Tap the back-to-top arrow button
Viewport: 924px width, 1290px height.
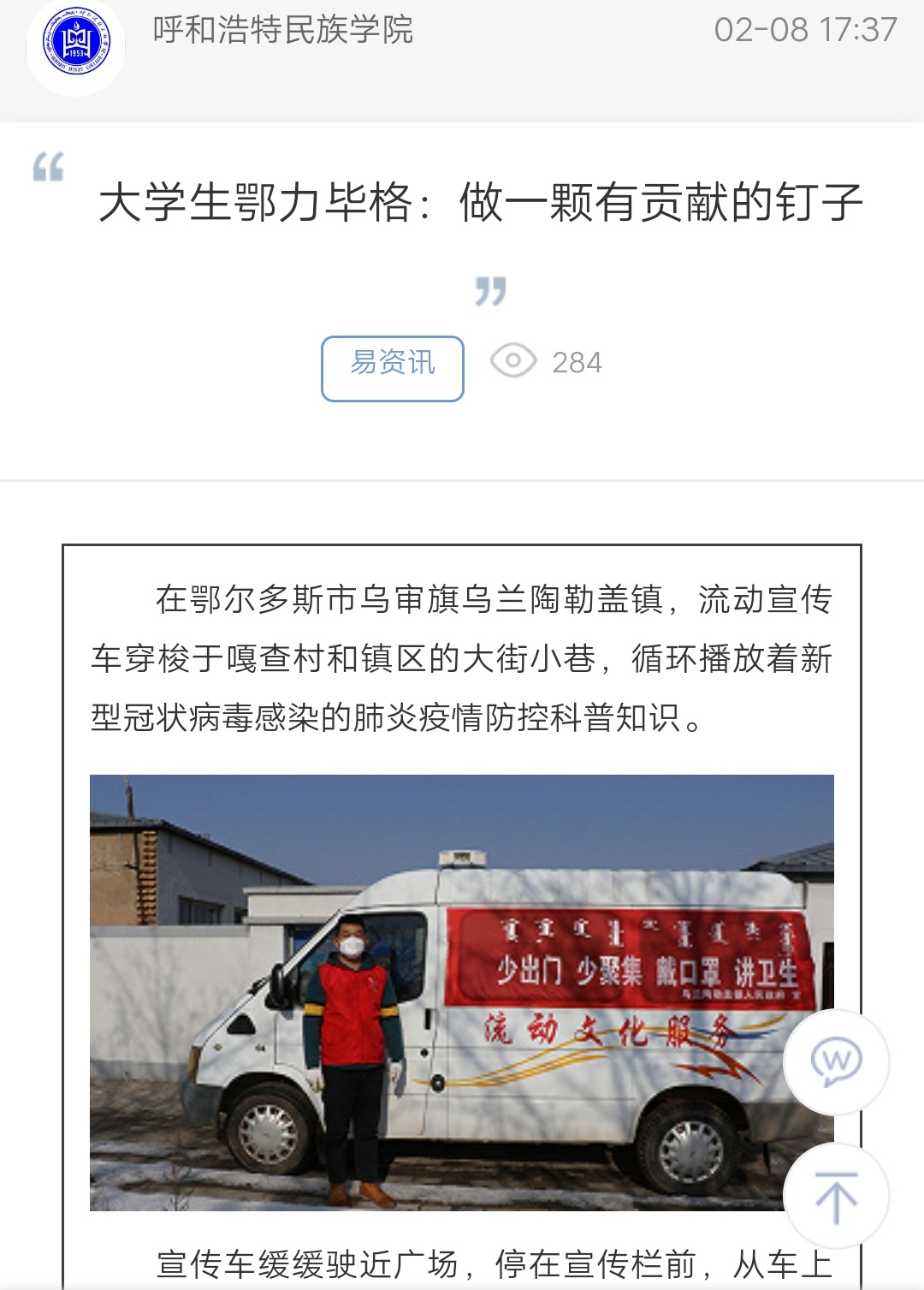click(836, 1197)
